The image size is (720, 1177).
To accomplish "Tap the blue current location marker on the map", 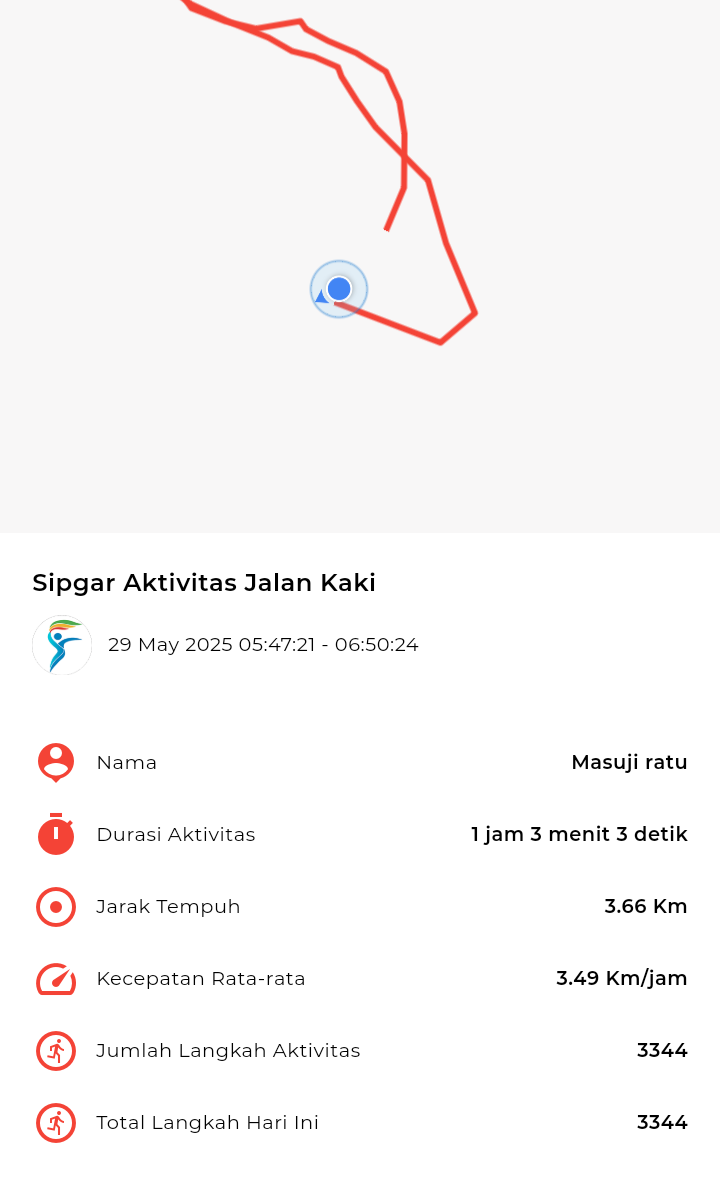I will (x=340, y=289).
